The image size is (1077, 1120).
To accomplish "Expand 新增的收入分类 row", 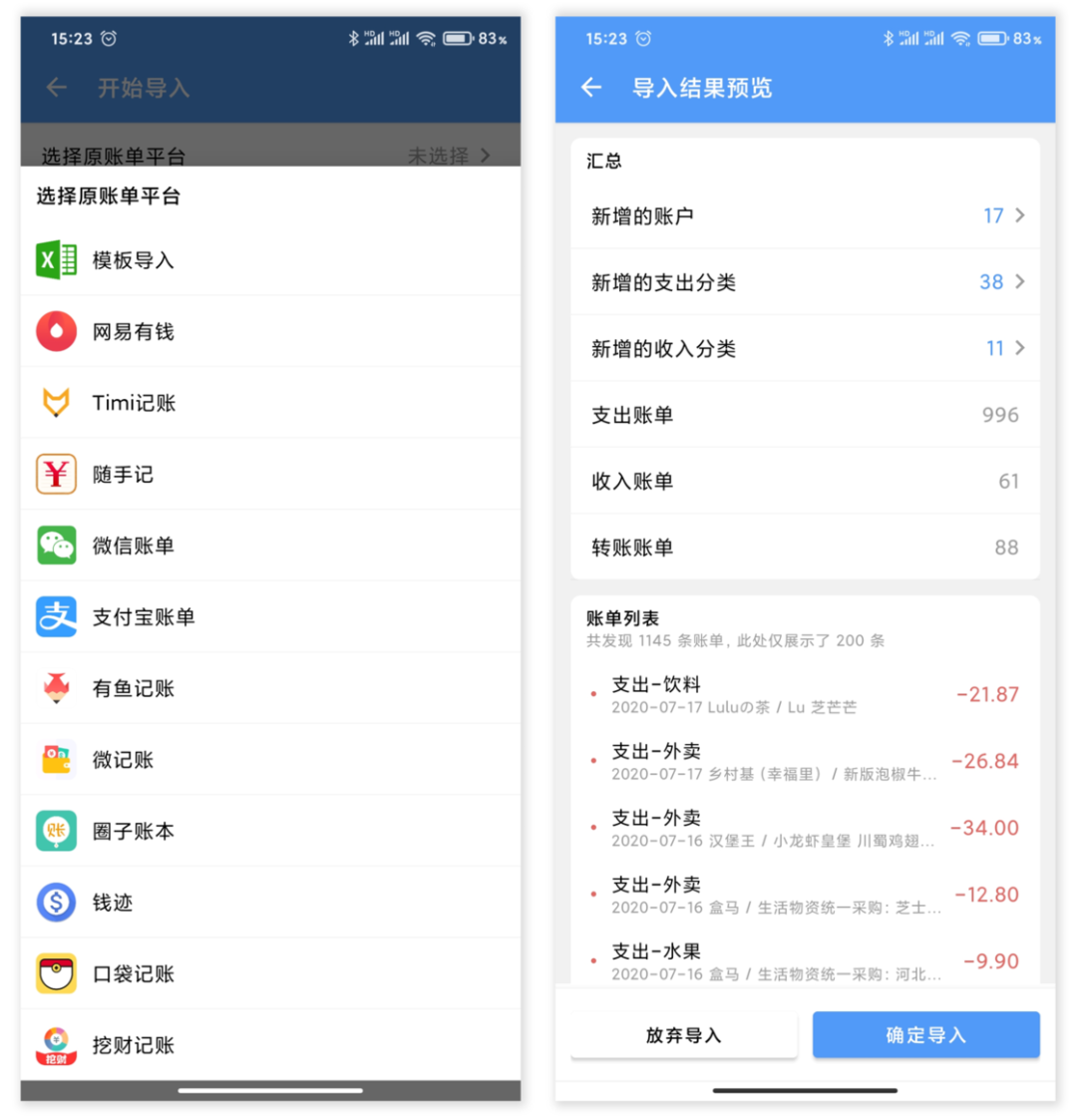I will [x=804, y=348].
